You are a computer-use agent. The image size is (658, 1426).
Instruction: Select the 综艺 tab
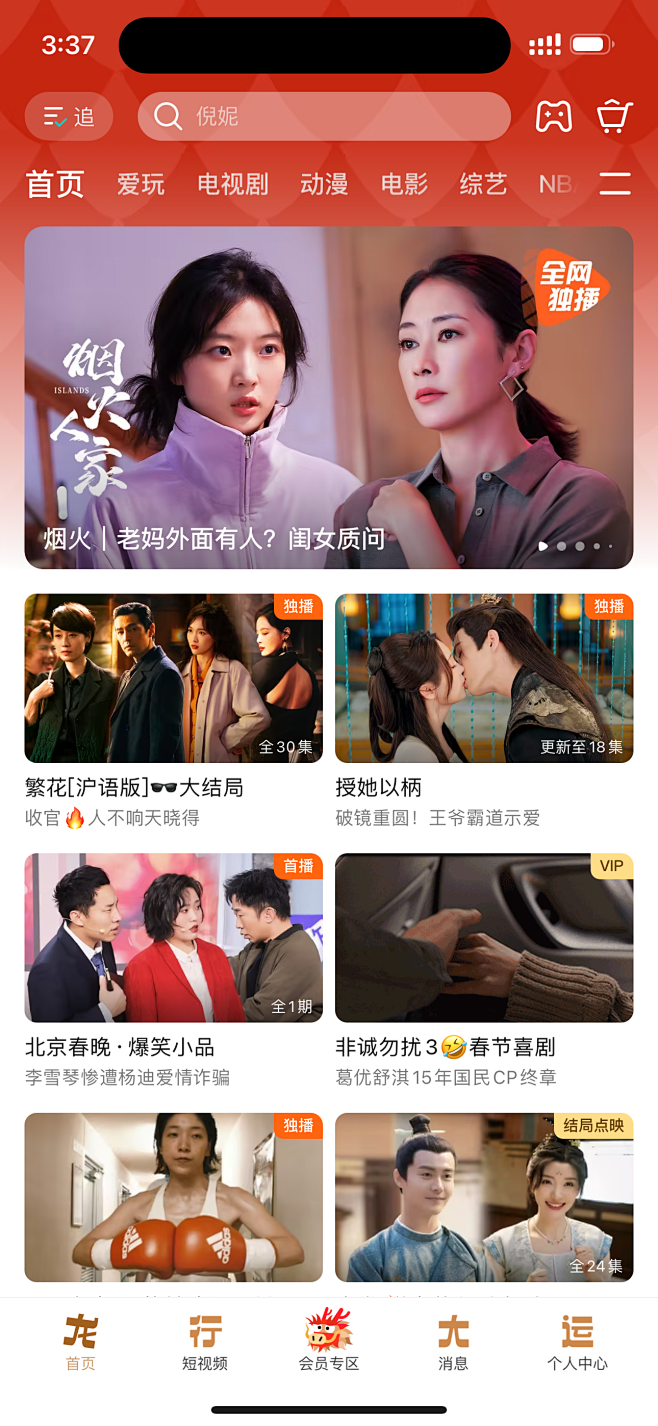pos(484,184)
